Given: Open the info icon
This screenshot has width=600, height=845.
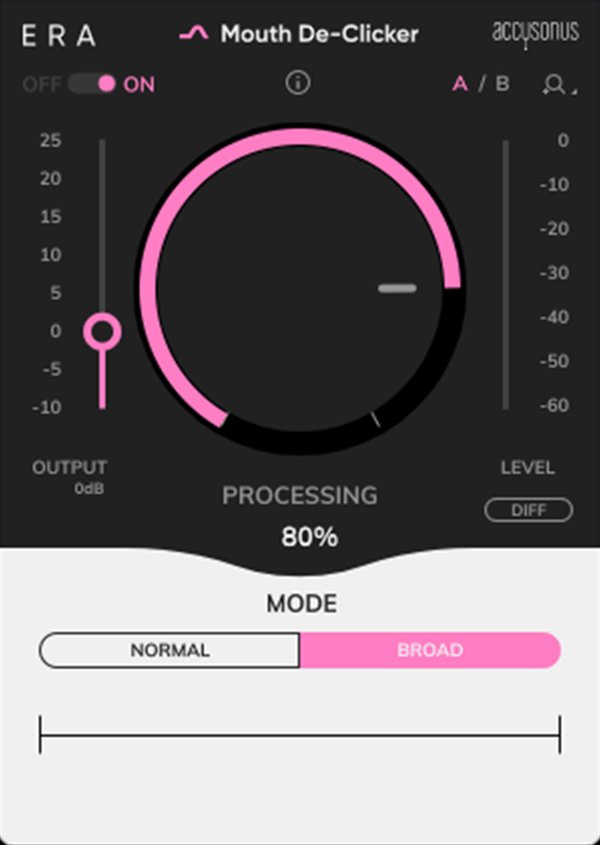Looking at the screenshot, I should pos(298,83).
